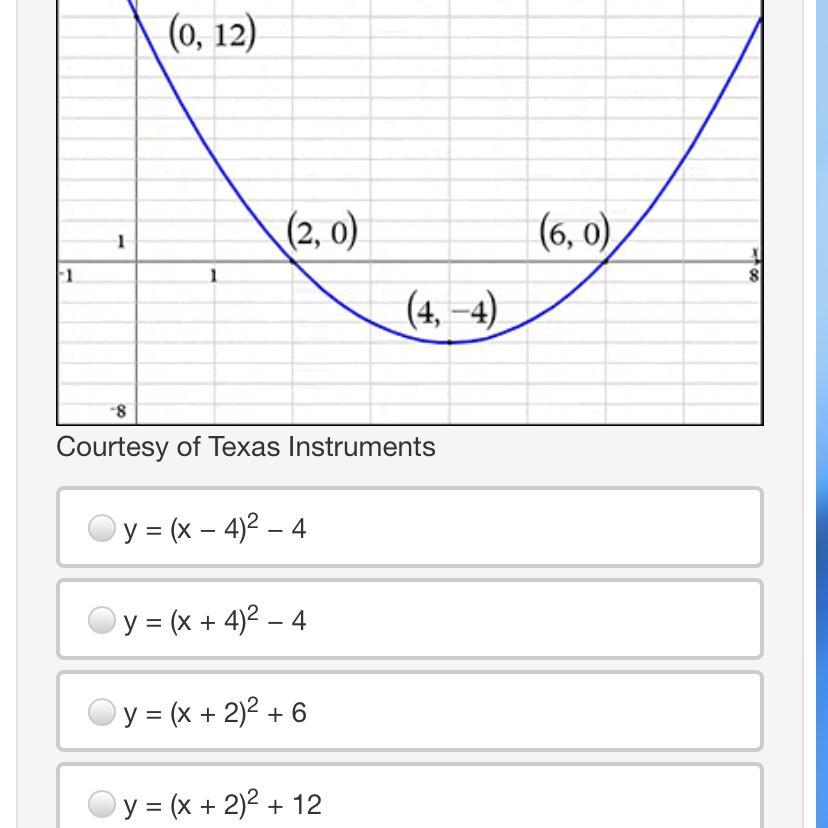This screenshot has height=828, width=828.
Task: Mark y = (x + 2)² + 12 as answer
Action: click(x=102, y=804)
